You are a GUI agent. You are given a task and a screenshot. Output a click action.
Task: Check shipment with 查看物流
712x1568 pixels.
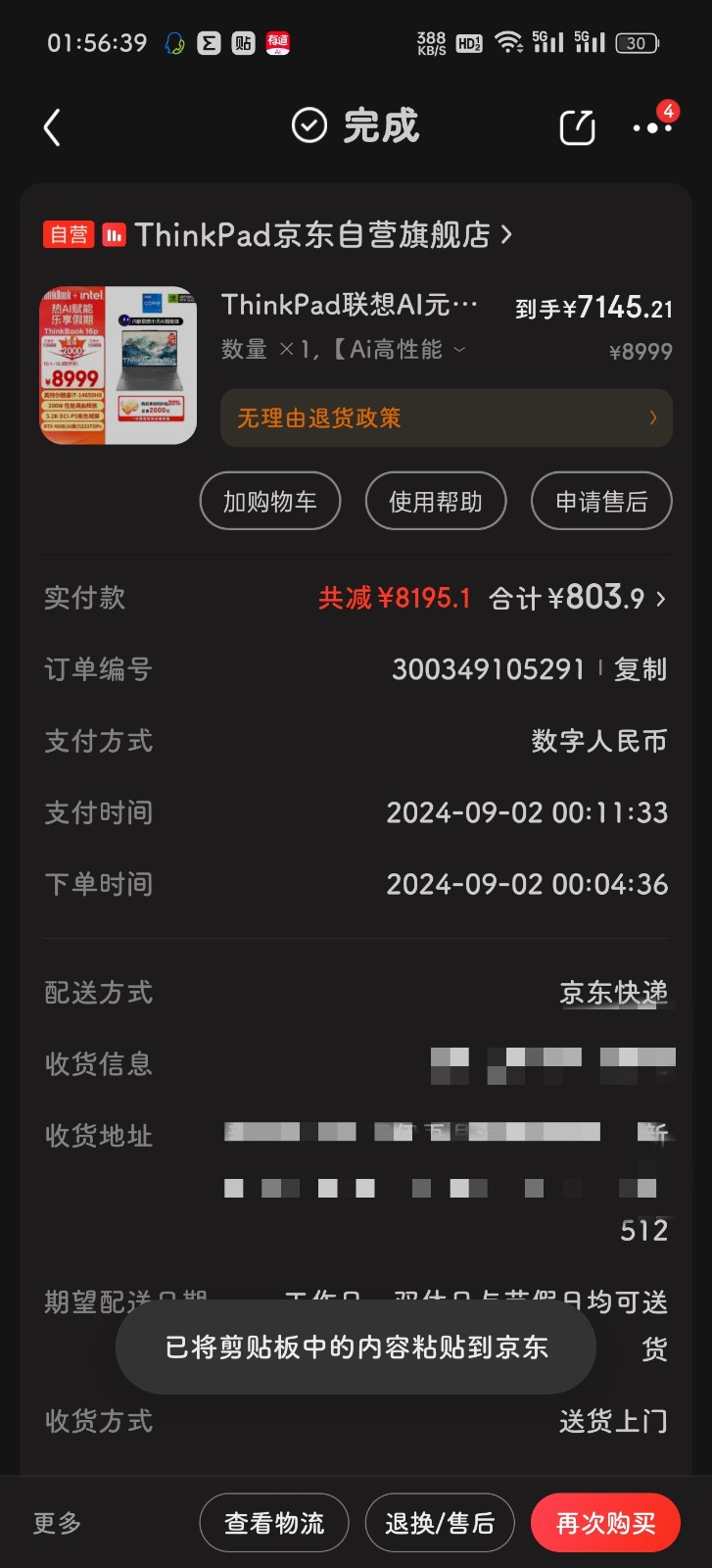pyautogui.click(x=274, y=1523)
